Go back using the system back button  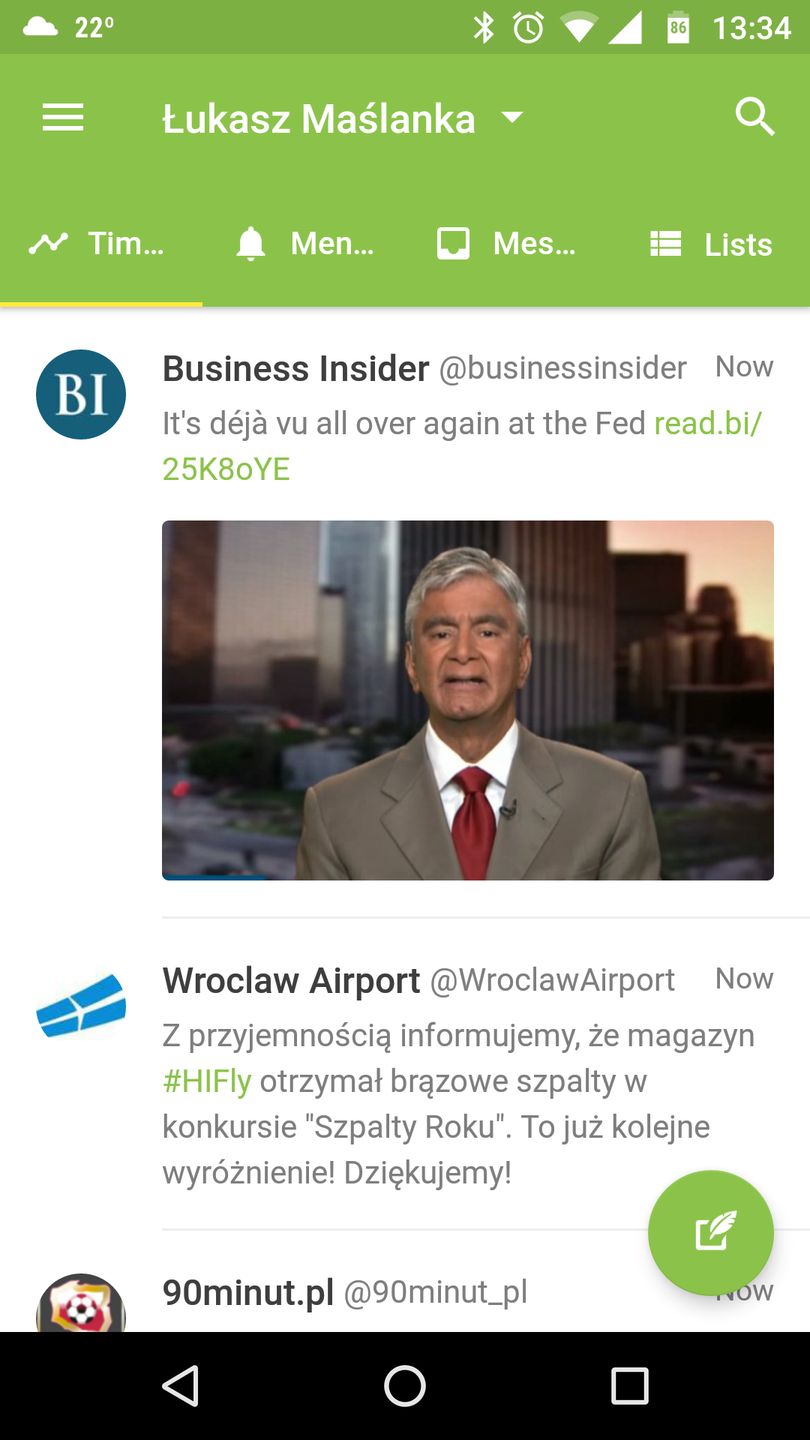(181, 1386)
